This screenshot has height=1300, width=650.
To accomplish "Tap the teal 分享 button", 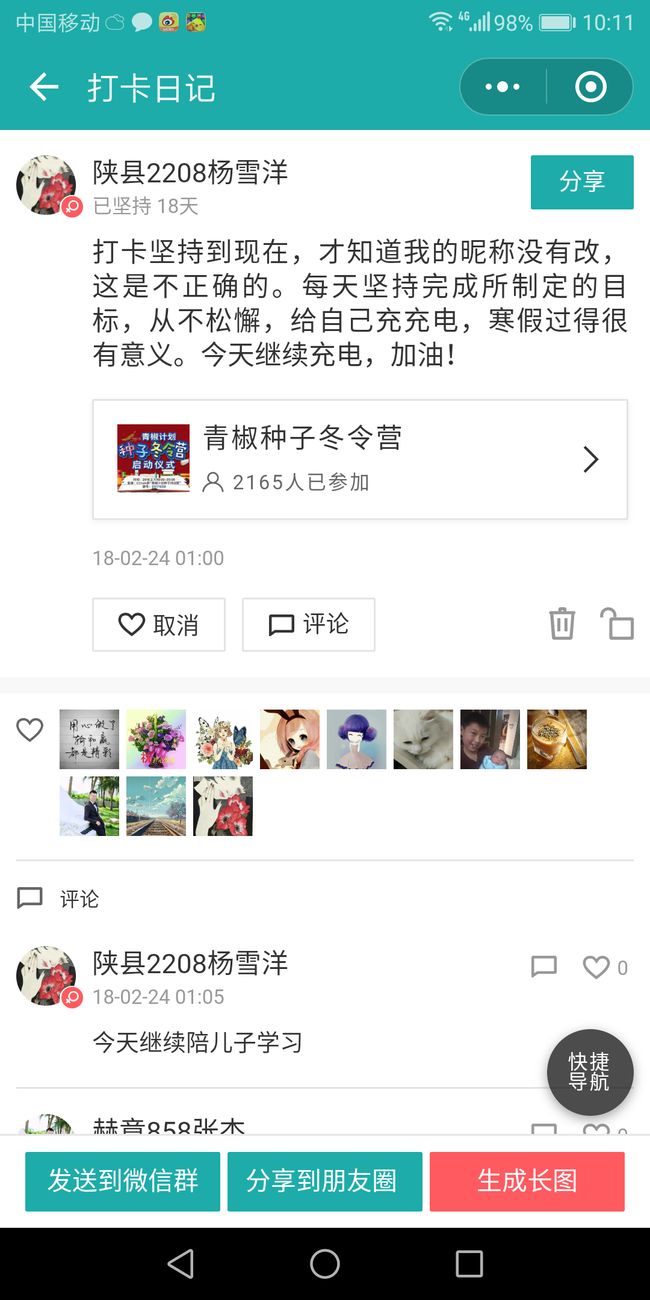I will point(582,182).
